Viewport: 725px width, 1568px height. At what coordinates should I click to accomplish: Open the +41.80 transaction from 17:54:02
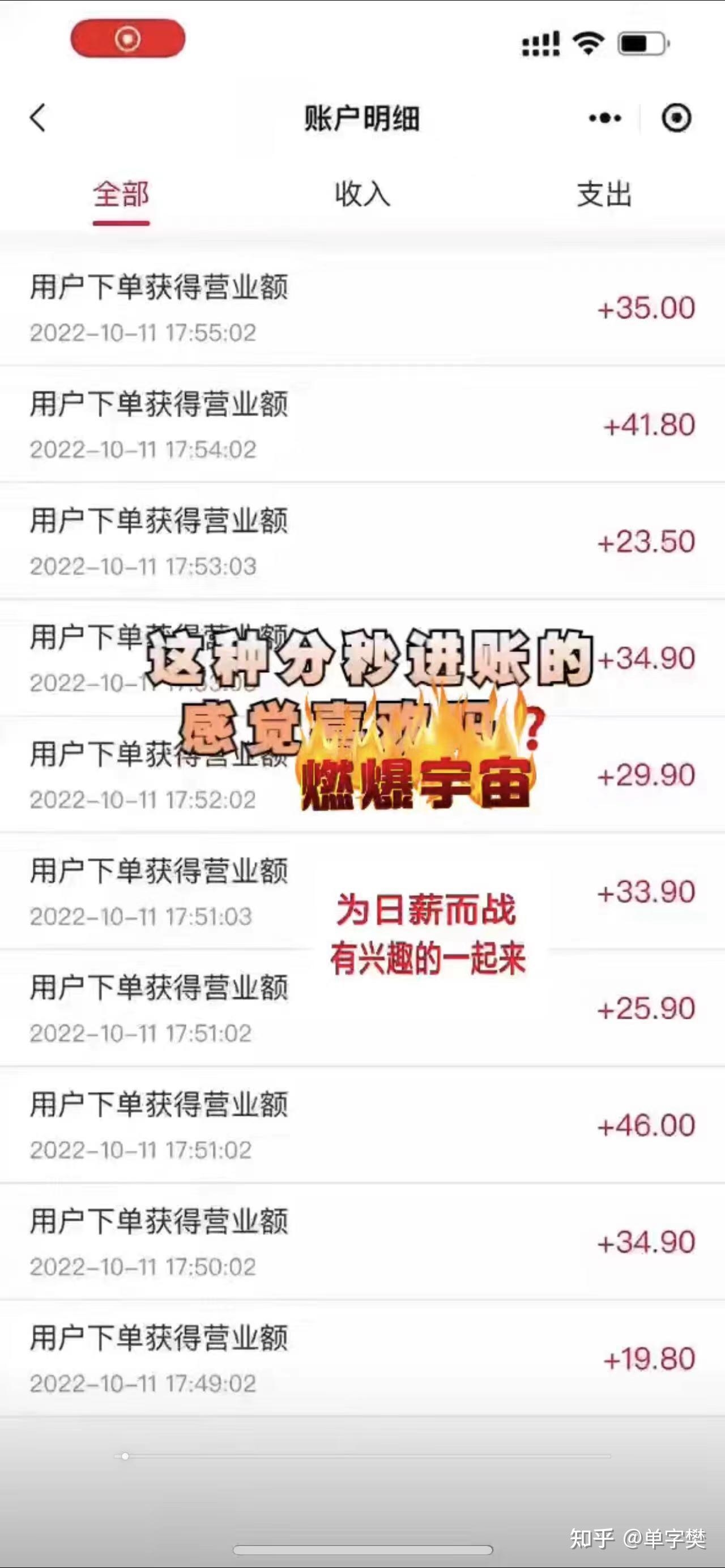[x=362, y=425]
